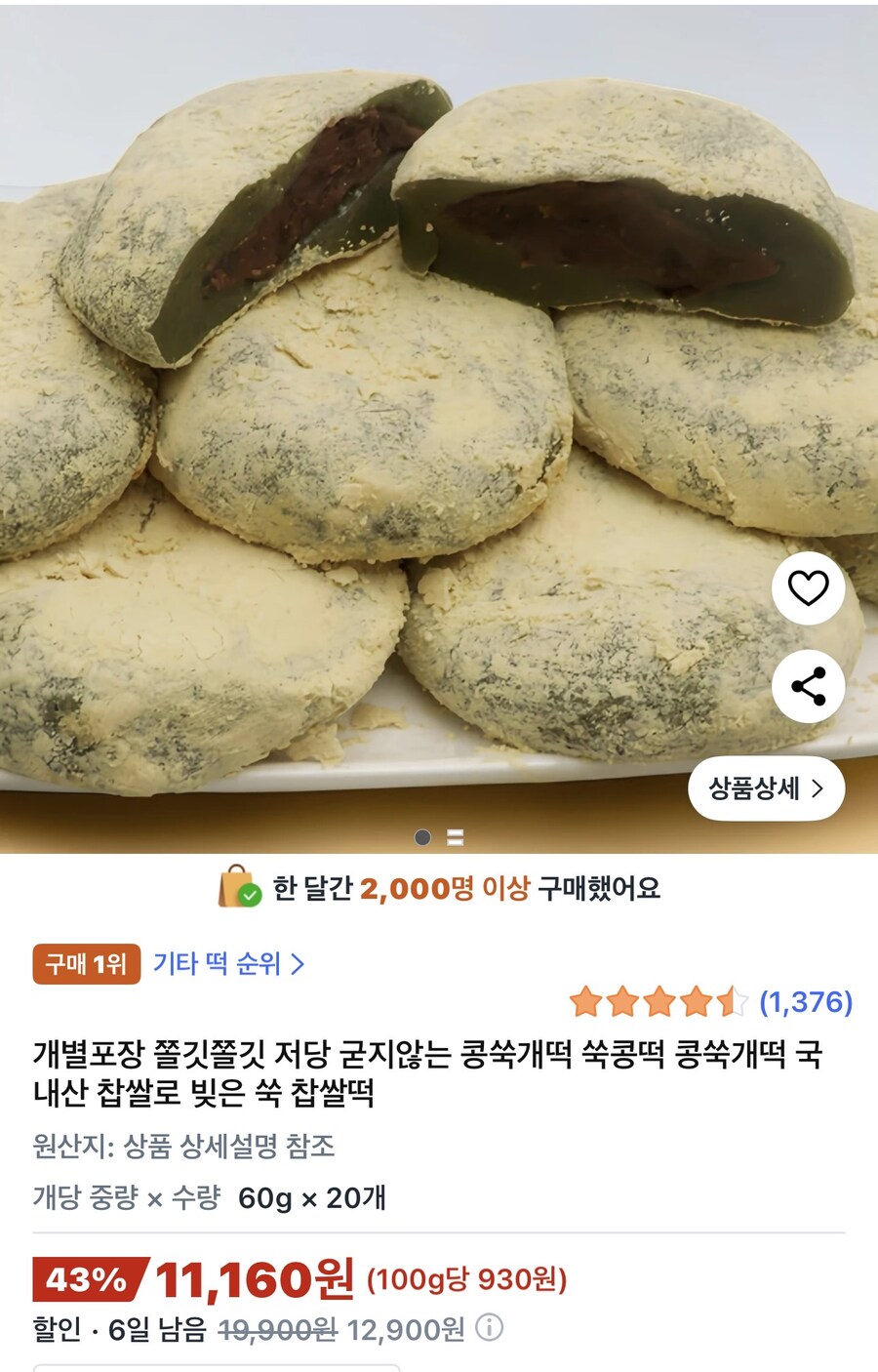Image resolution: width=878 pixels, height=1372 pixels.
Task: Select the heart icon inside the white circle
Action: click(809, 587)
